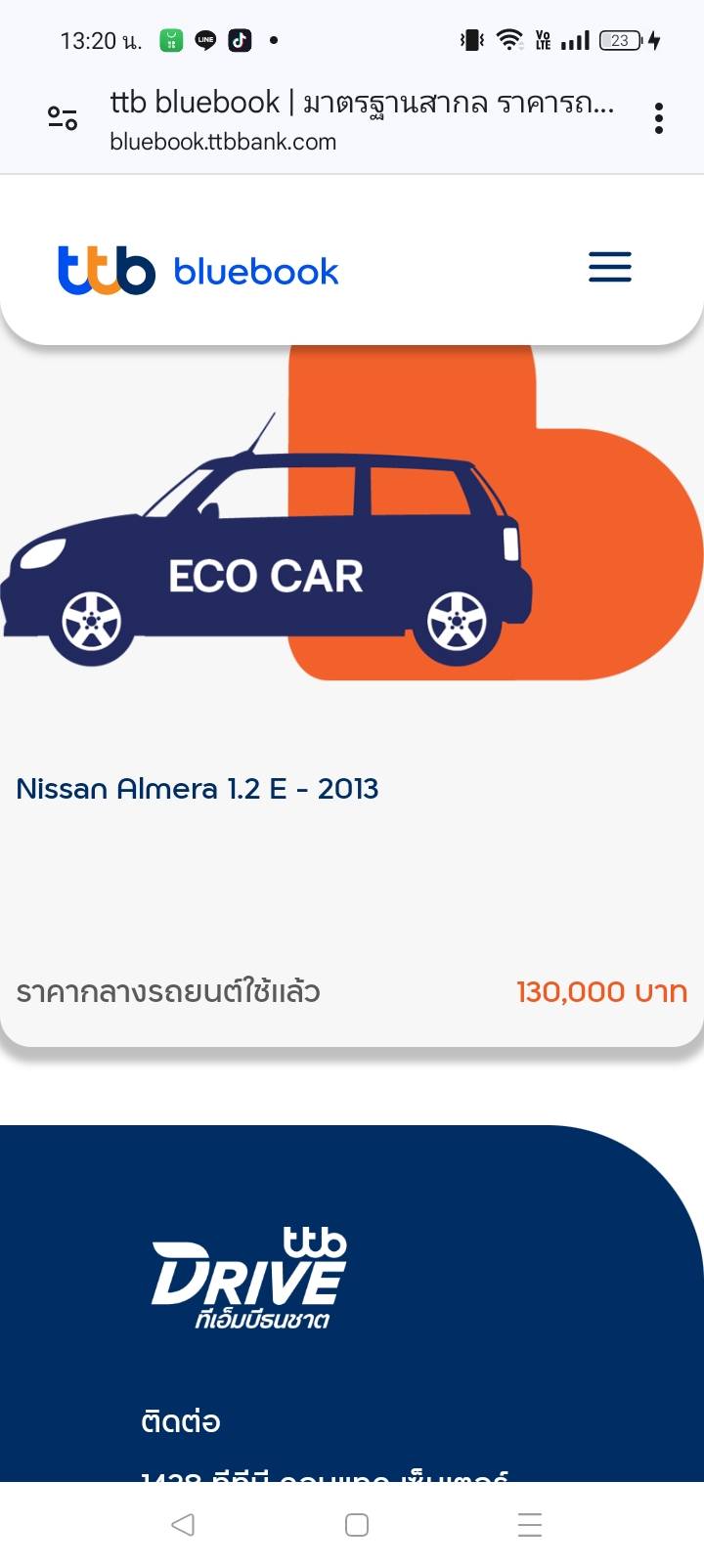Open the hamburger menu in bluebook header

610,267
